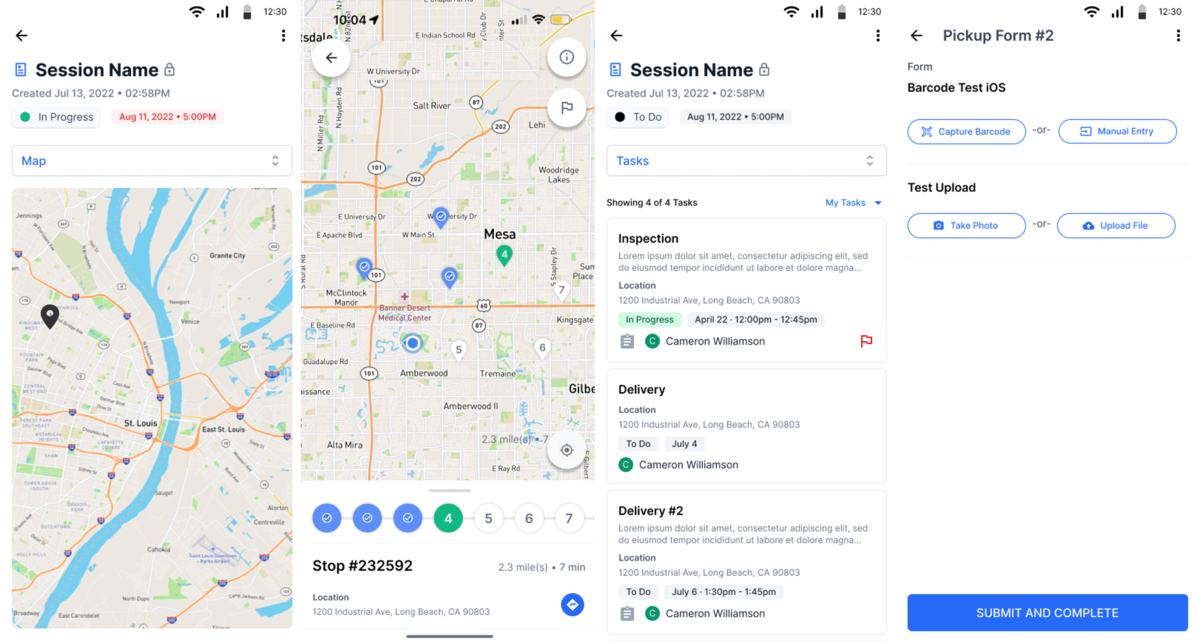Open the My Tasks filter
This screenshot has height=643, width=1200.
(x=853, y=203)
